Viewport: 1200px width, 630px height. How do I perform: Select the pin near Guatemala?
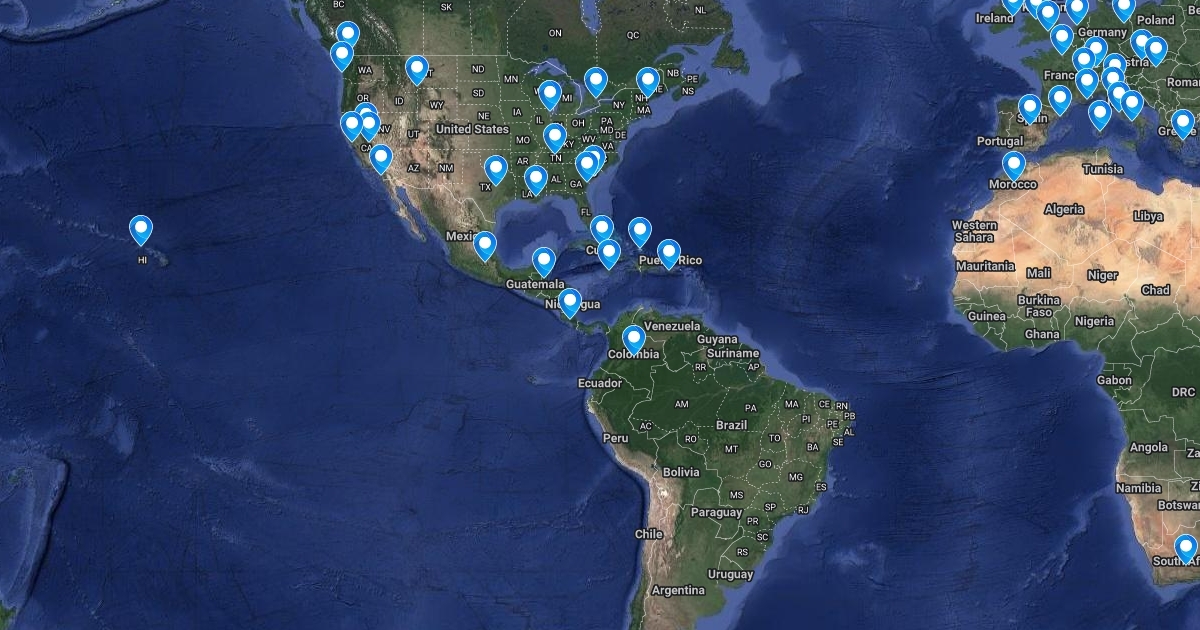pos(543,261)
